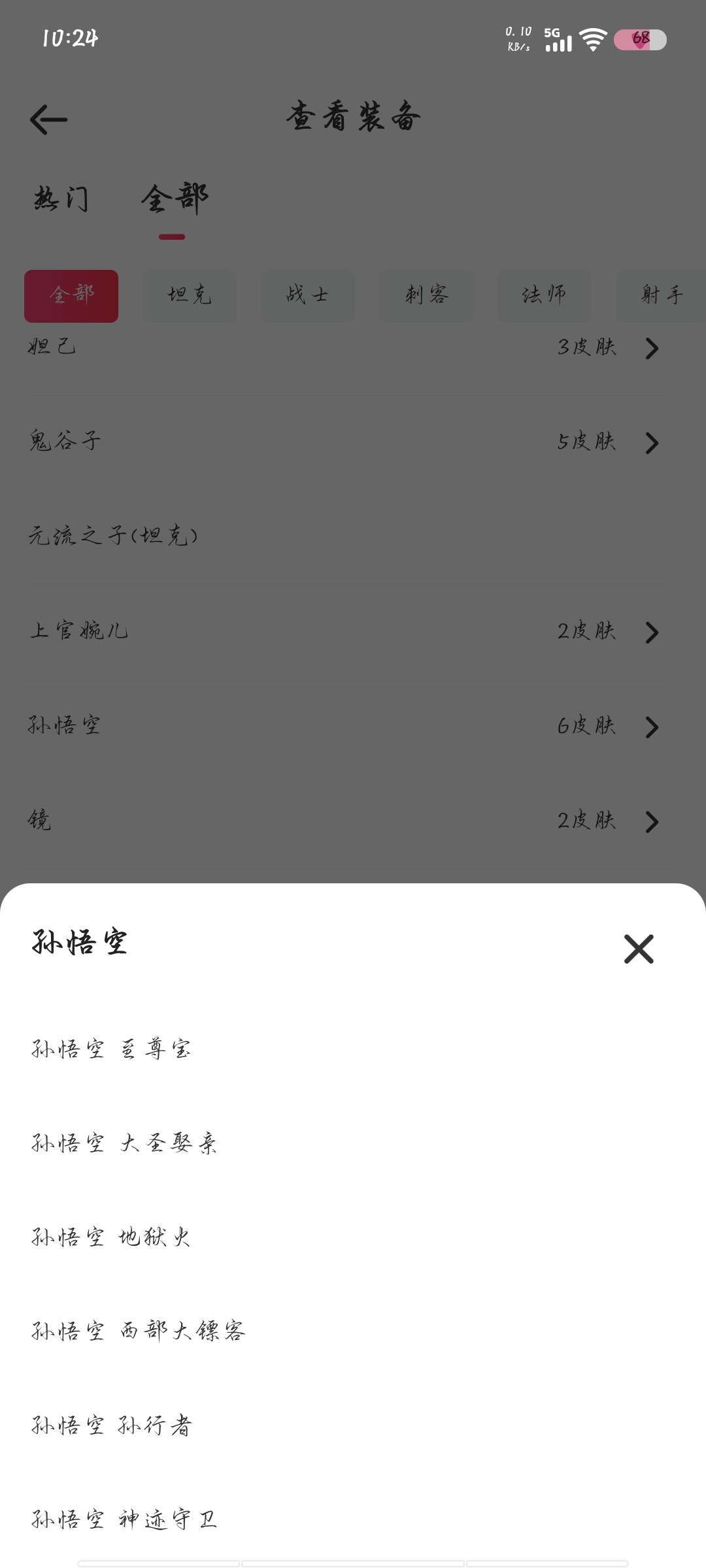
Task: Choose the 孙悟空 大圣娶亲 skin
Action: click(x=353, y=1143)
